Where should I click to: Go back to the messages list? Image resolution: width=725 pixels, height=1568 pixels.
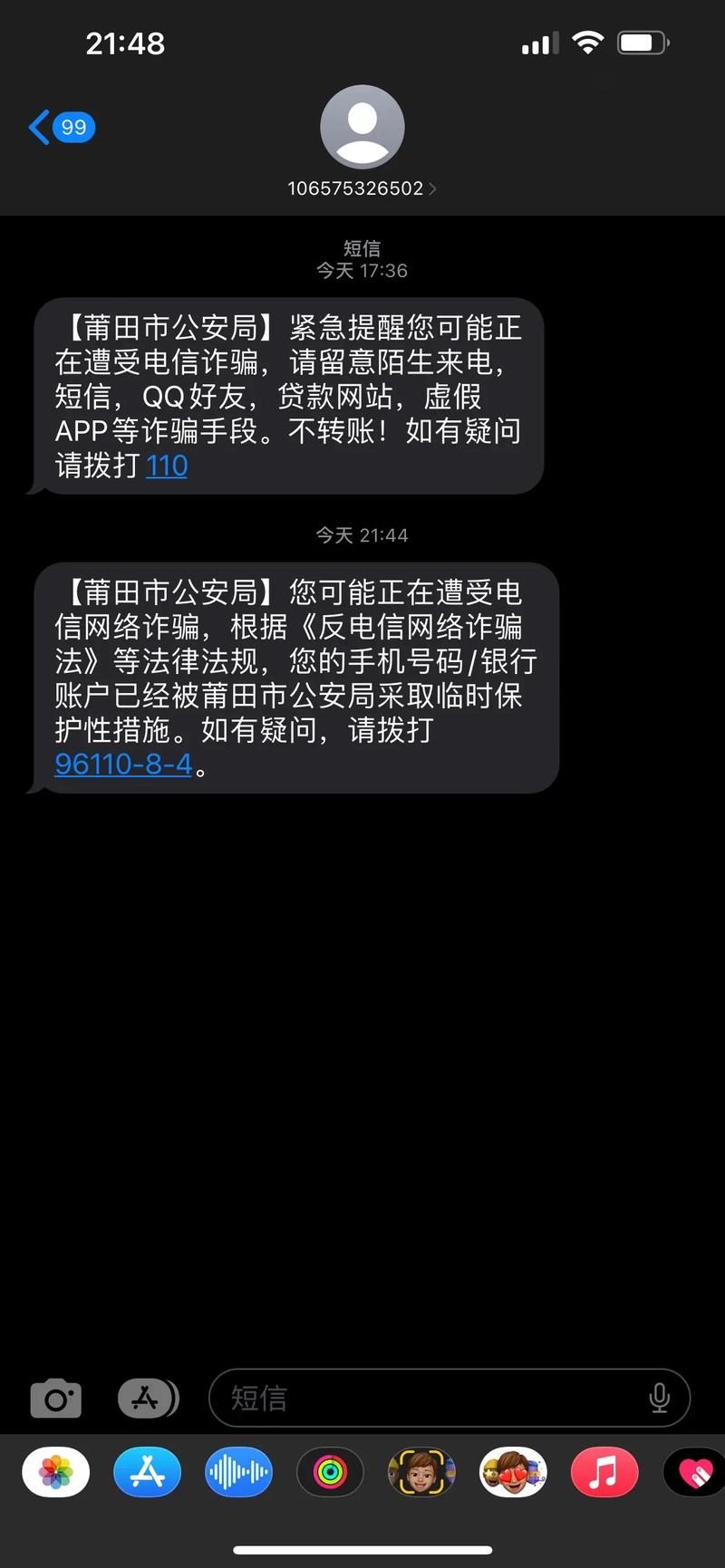(60, 127)
